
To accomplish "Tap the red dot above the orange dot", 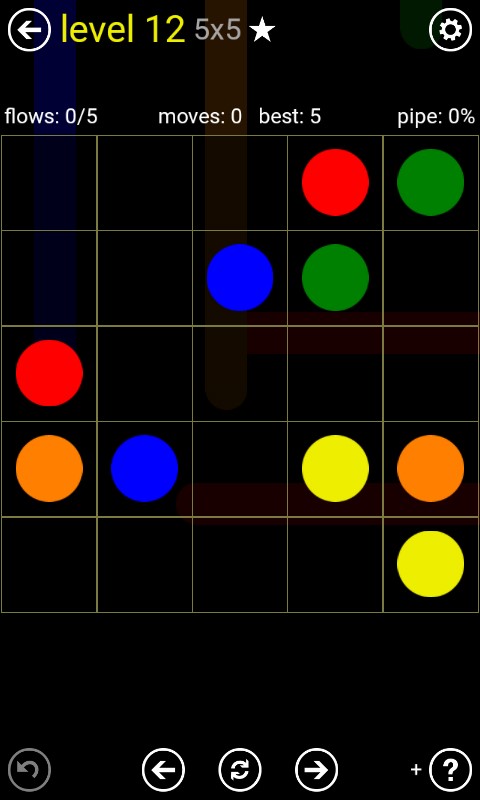I will pos(49,373).
